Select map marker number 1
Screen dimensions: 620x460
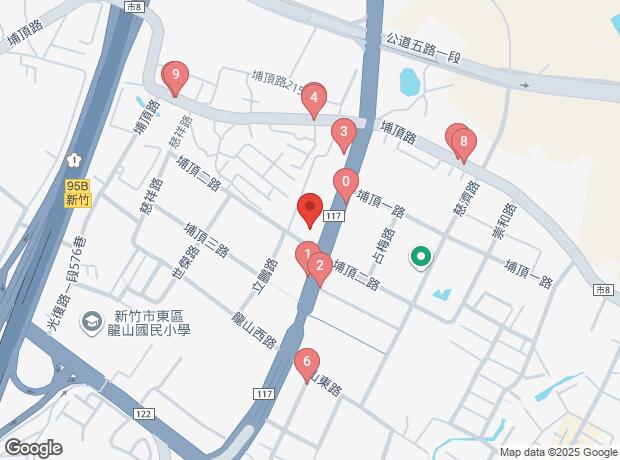coord(305,254)
